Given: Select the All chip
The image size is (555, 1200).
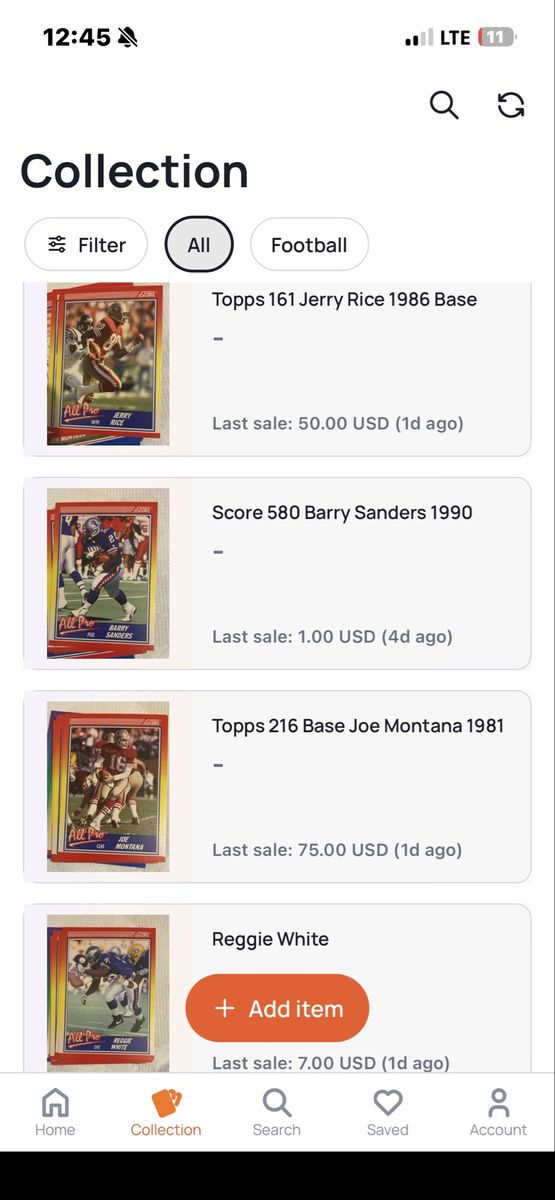Looking at the screenshot, I should [199, 245].
